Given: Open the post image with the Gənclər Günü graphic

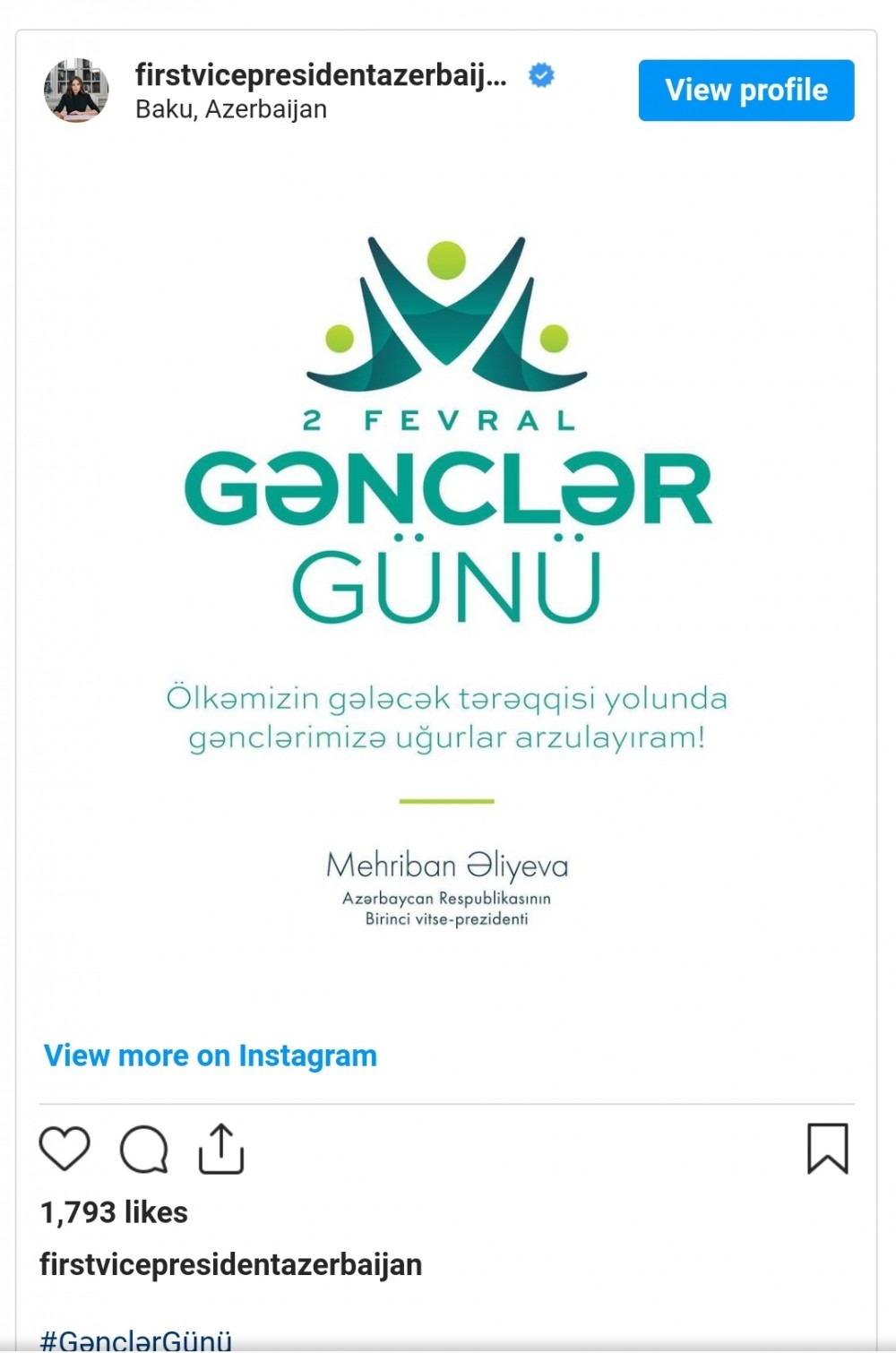Looking at the screenshot, I should coord(447,582).
